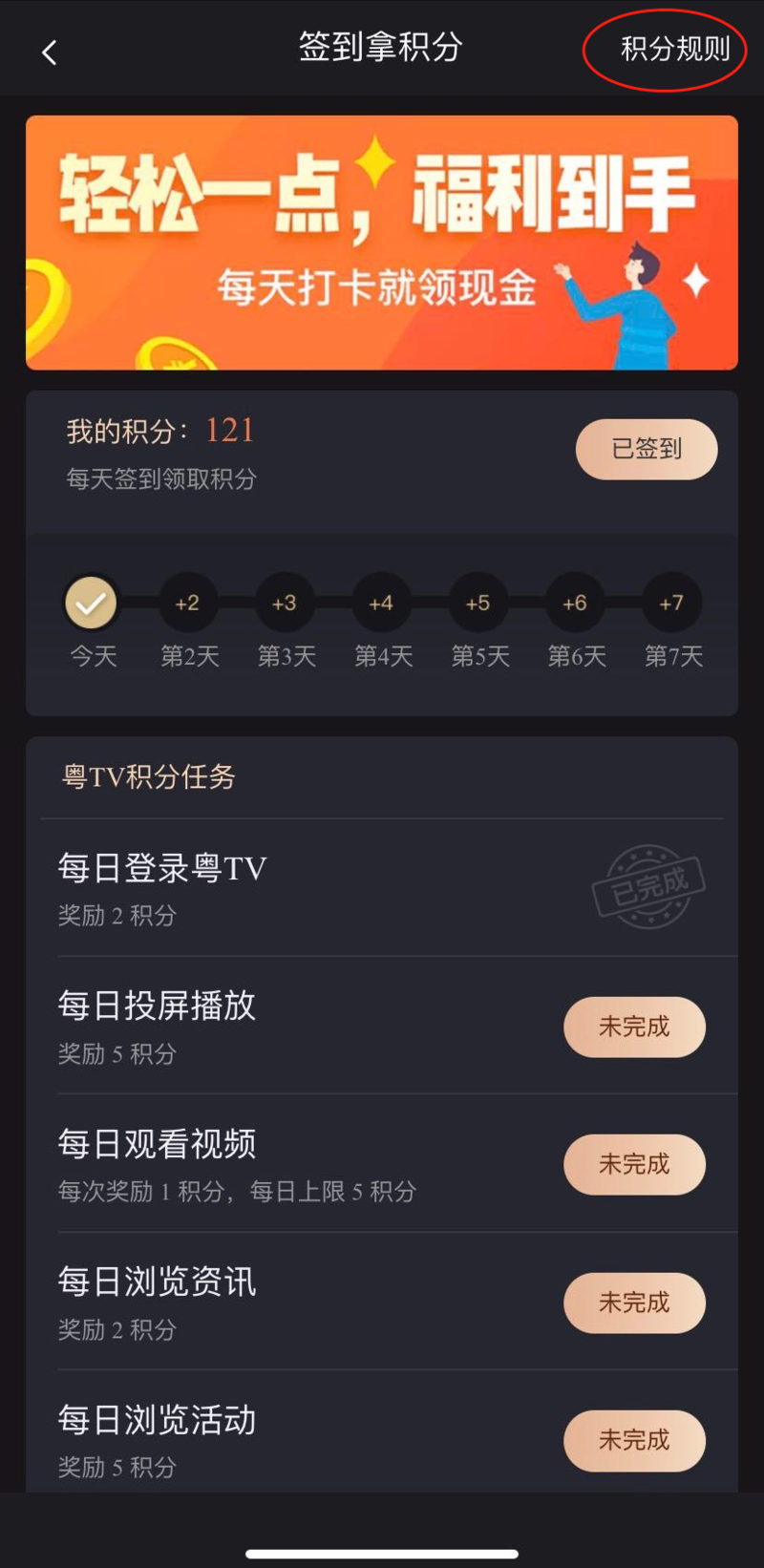Viewport: 764px width, 1568px height.
Task: Open the 每天打卡就领现金 banner
Action: pyautogui.click(x=382, y=243)
